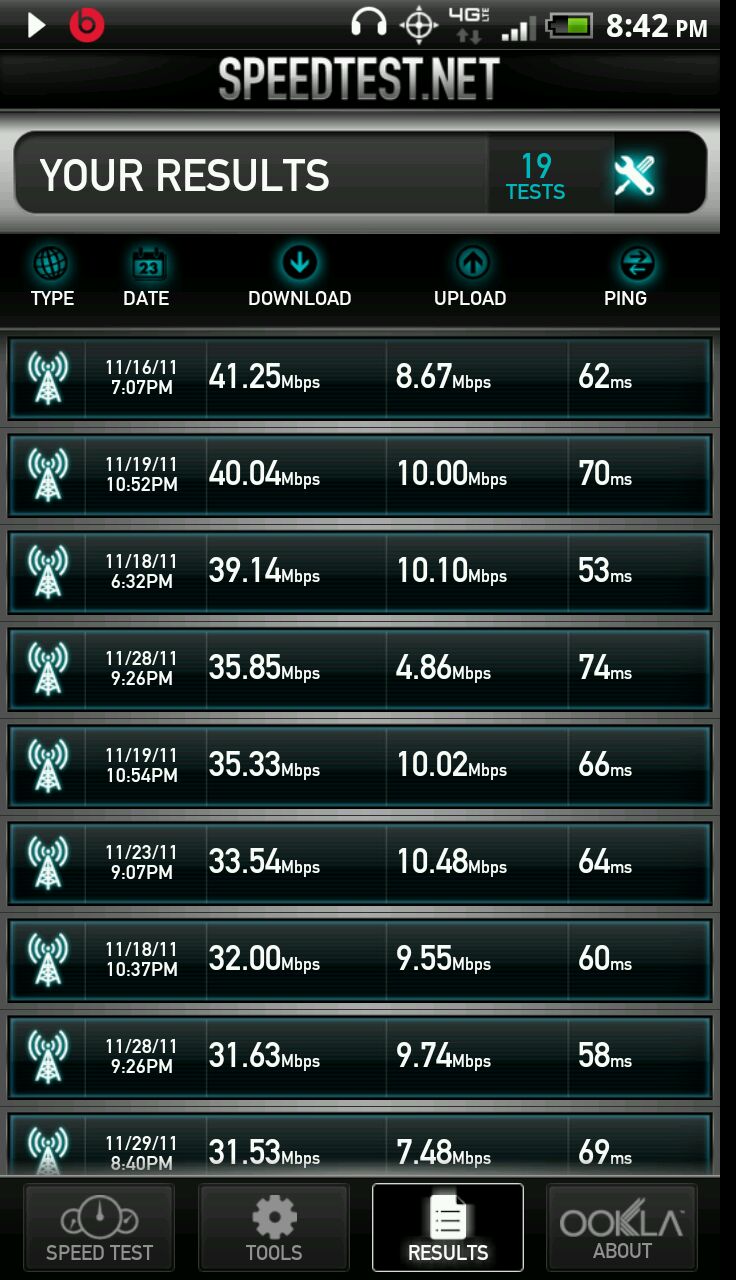Sort results by Download speed
This screenshot has height=1280, width=736.
coord(299,277)
